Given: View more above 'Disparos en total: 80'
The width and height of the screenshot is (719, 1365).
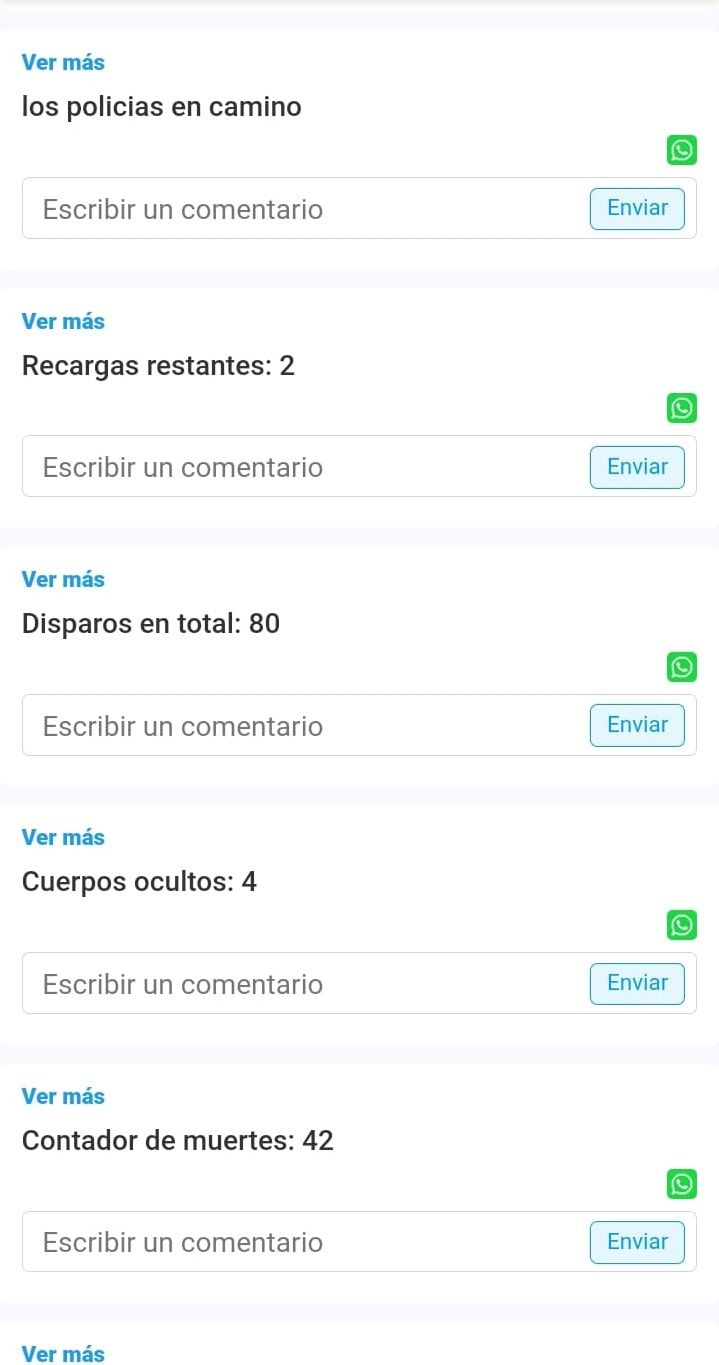Looking at the screenshot, I should click(x=63, y=580).
